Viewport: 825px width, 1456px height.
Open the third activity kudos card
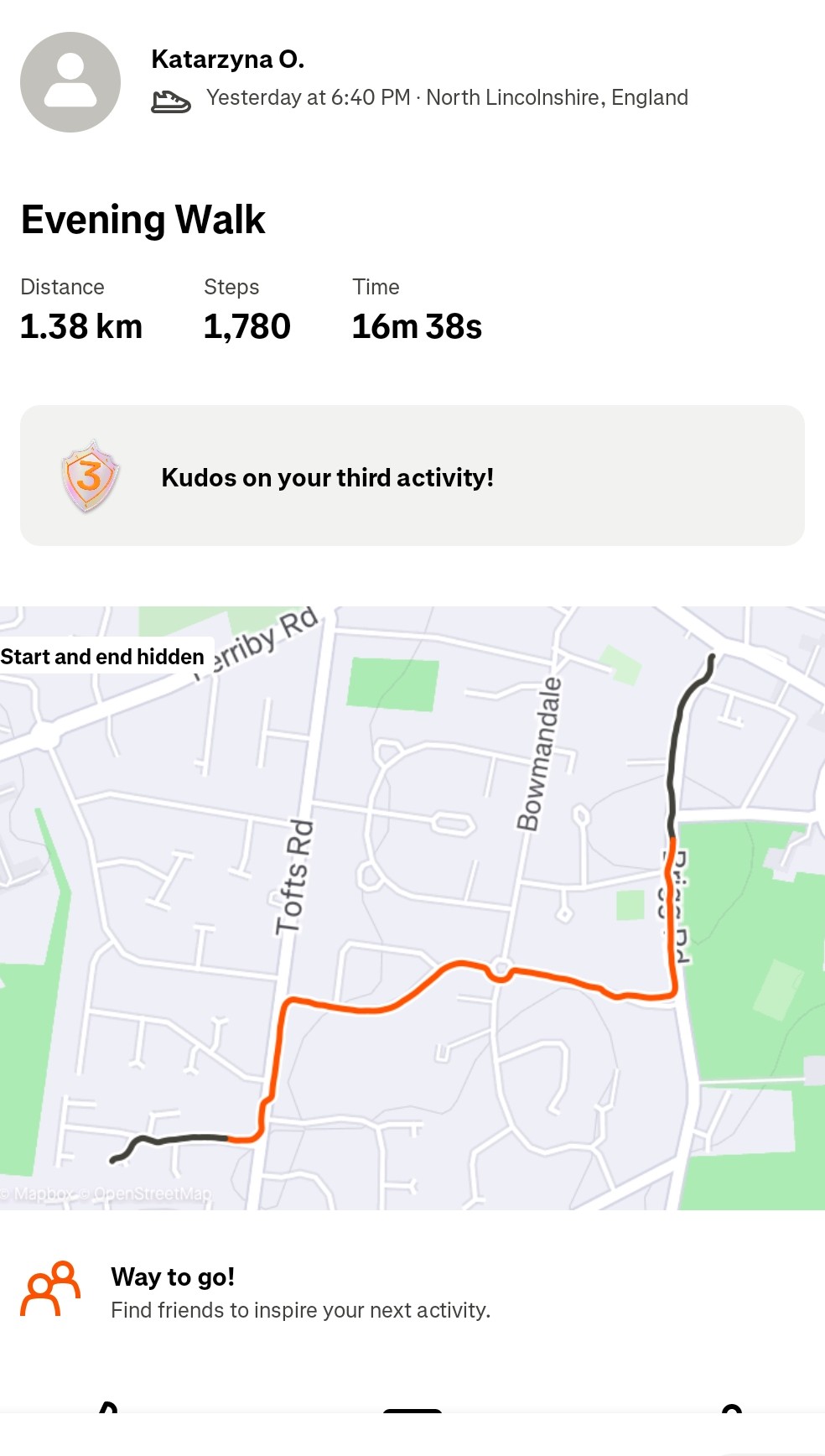[x=412, y=476]
